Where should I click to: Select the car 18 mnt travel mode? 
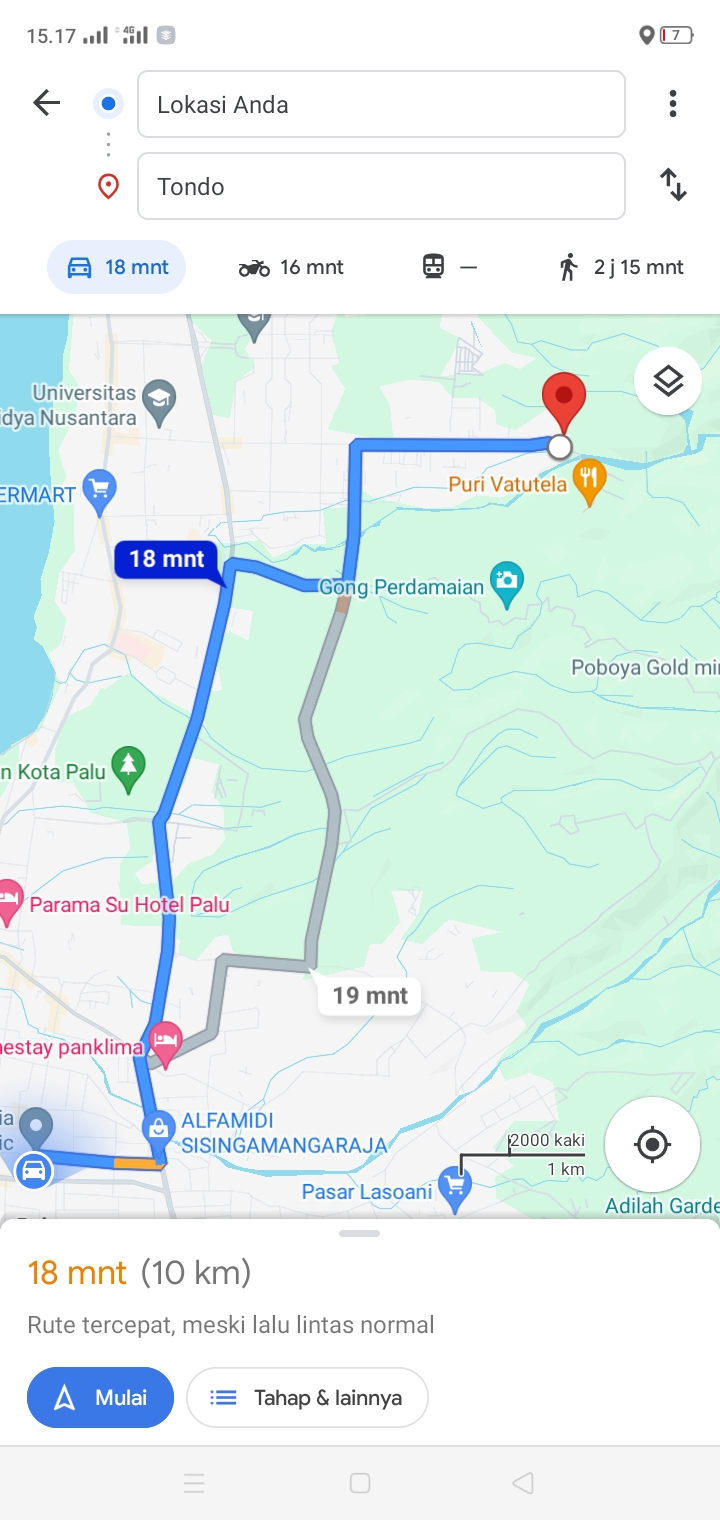point(117,267)
